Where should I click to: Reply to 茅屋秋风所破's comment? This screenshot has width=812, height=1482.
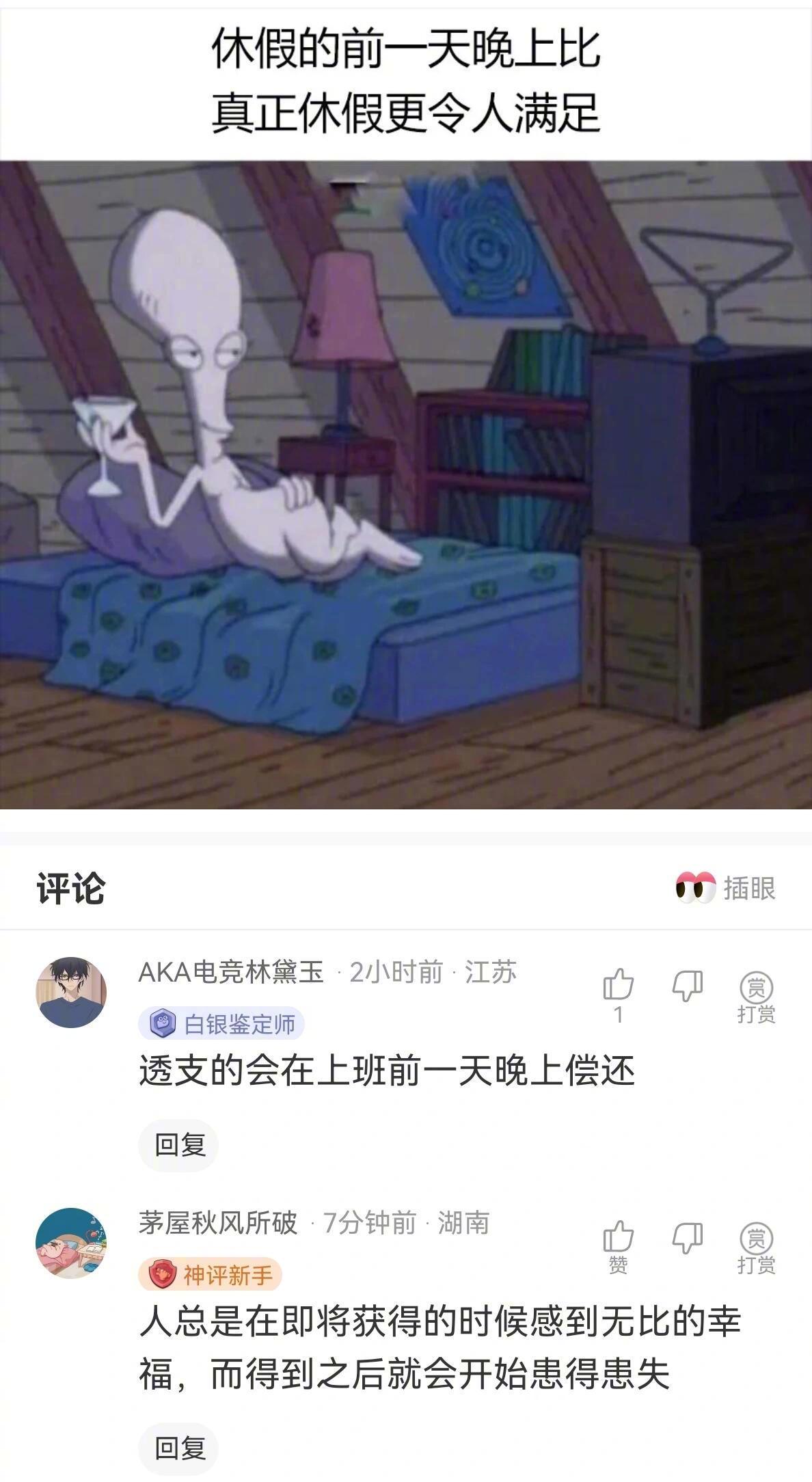(x=179, y=1448)
